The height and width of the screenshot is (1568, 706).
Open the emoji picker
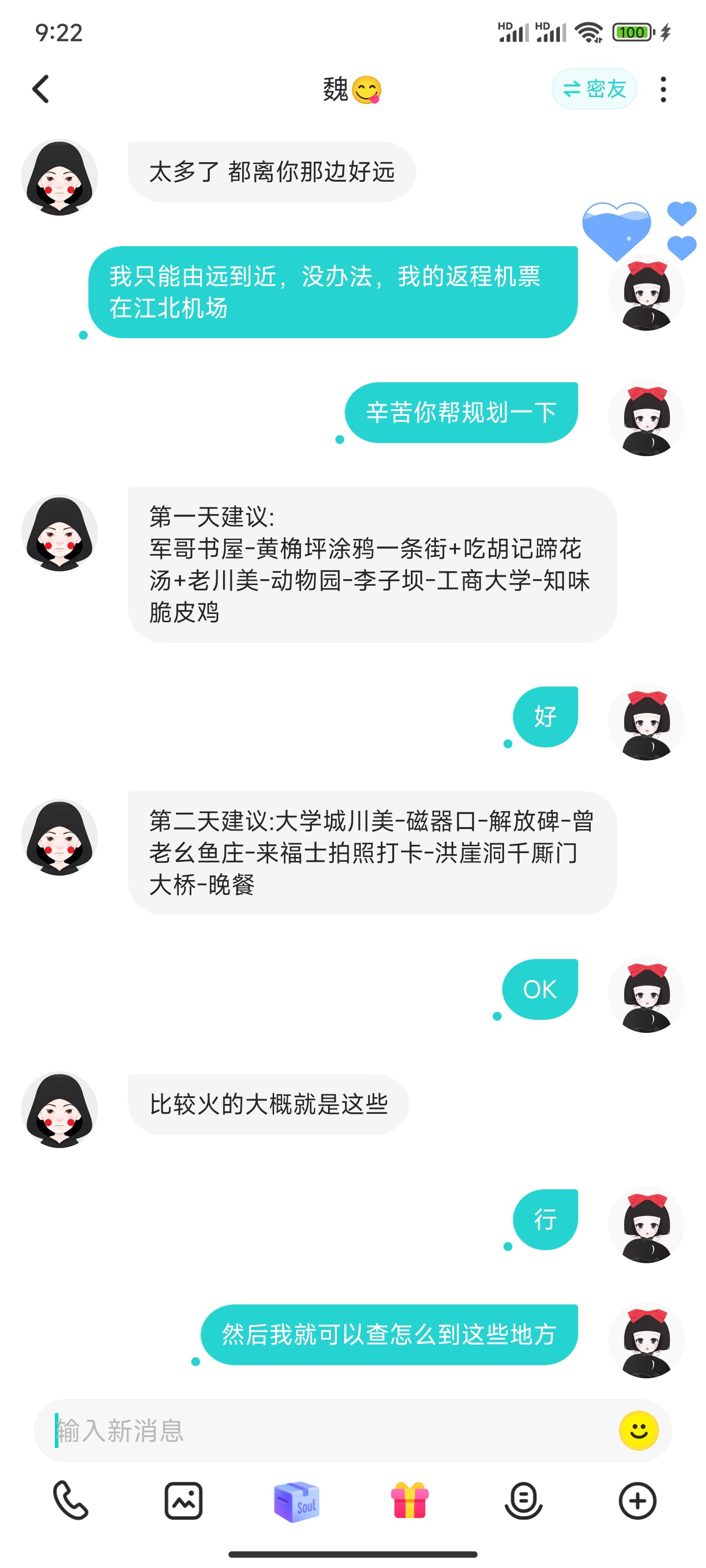pos(638,1430)
